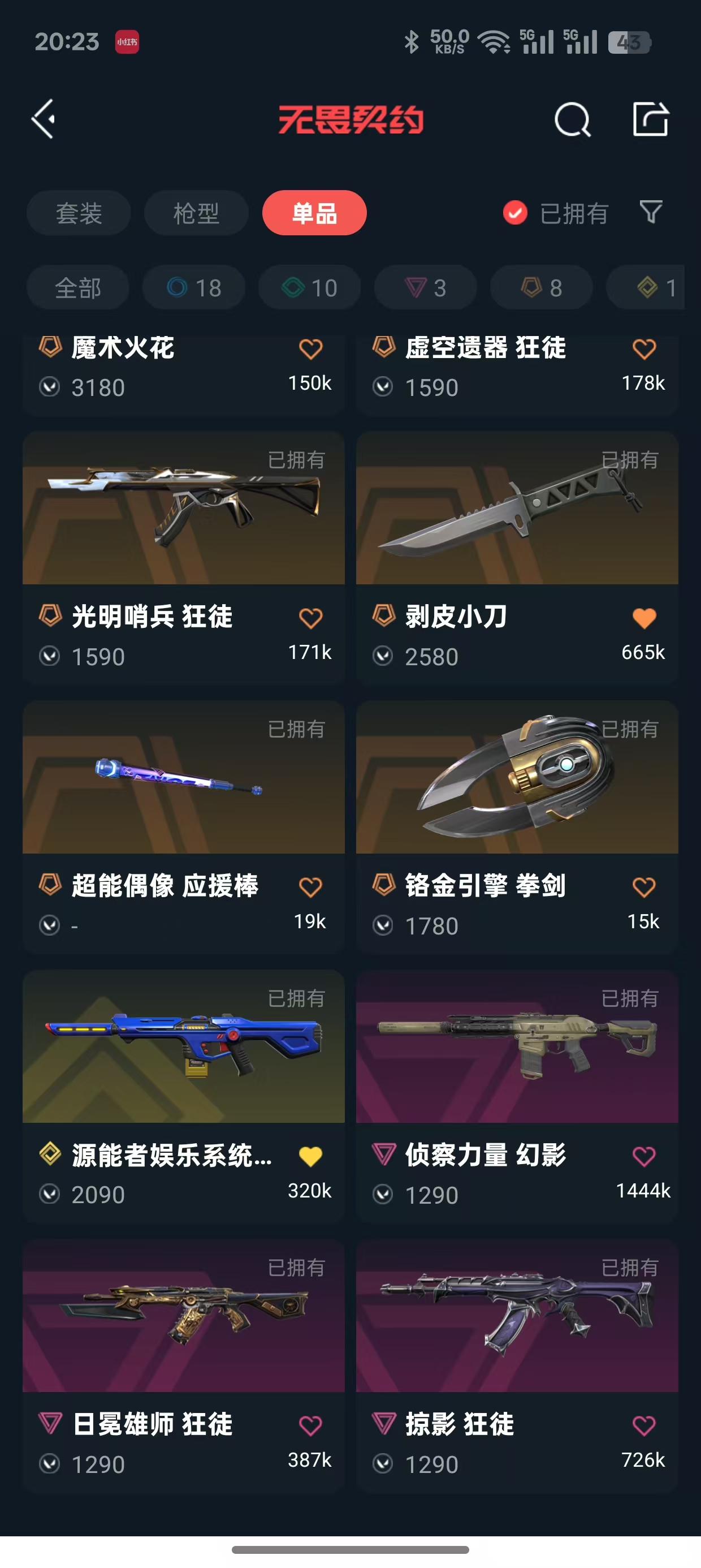Filter by the orange tier chip showing 8

tap(542, 288)
